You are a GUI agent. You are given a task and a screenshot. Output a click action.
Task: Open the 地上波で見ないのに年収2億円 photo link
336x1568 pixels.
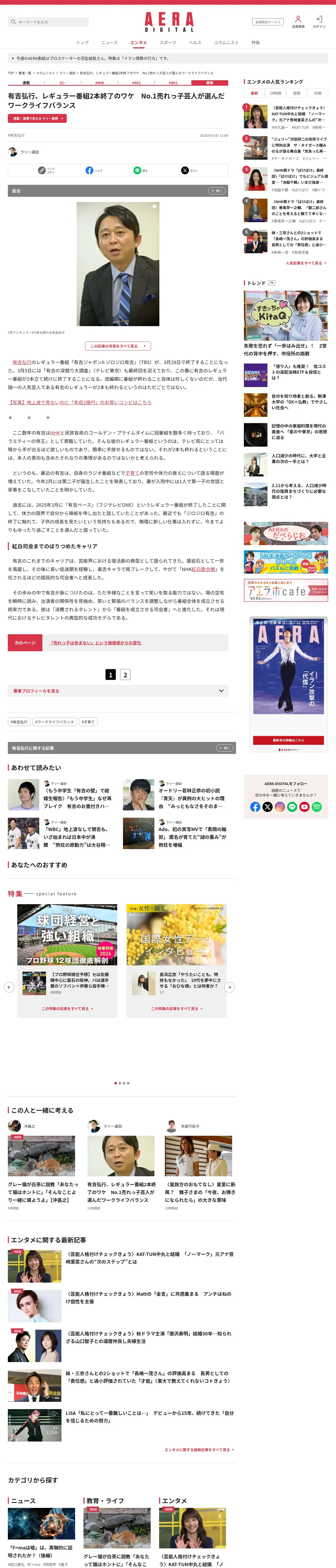click(x=80, y=402)
